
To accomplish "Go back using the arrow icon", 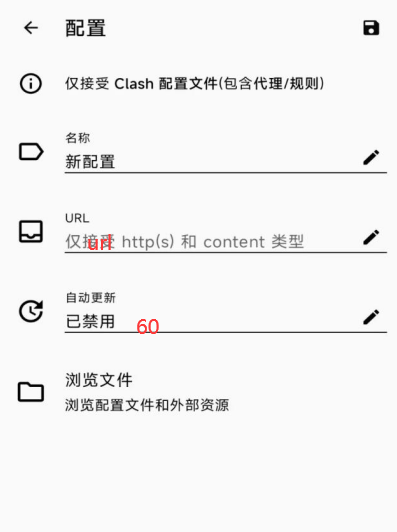I will click(x=31, y=28).
